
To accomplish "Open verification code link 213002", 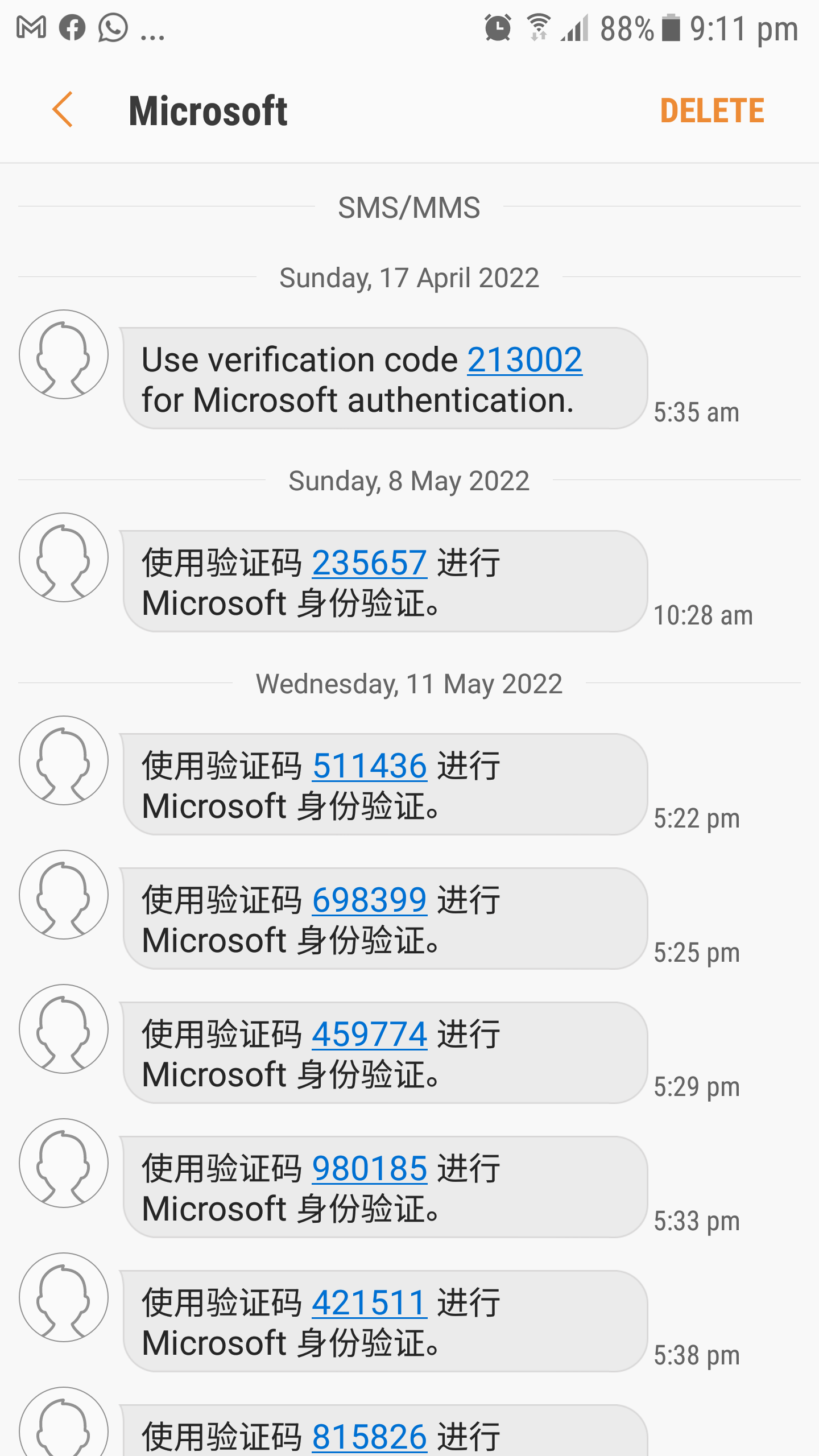I will 524,360.
